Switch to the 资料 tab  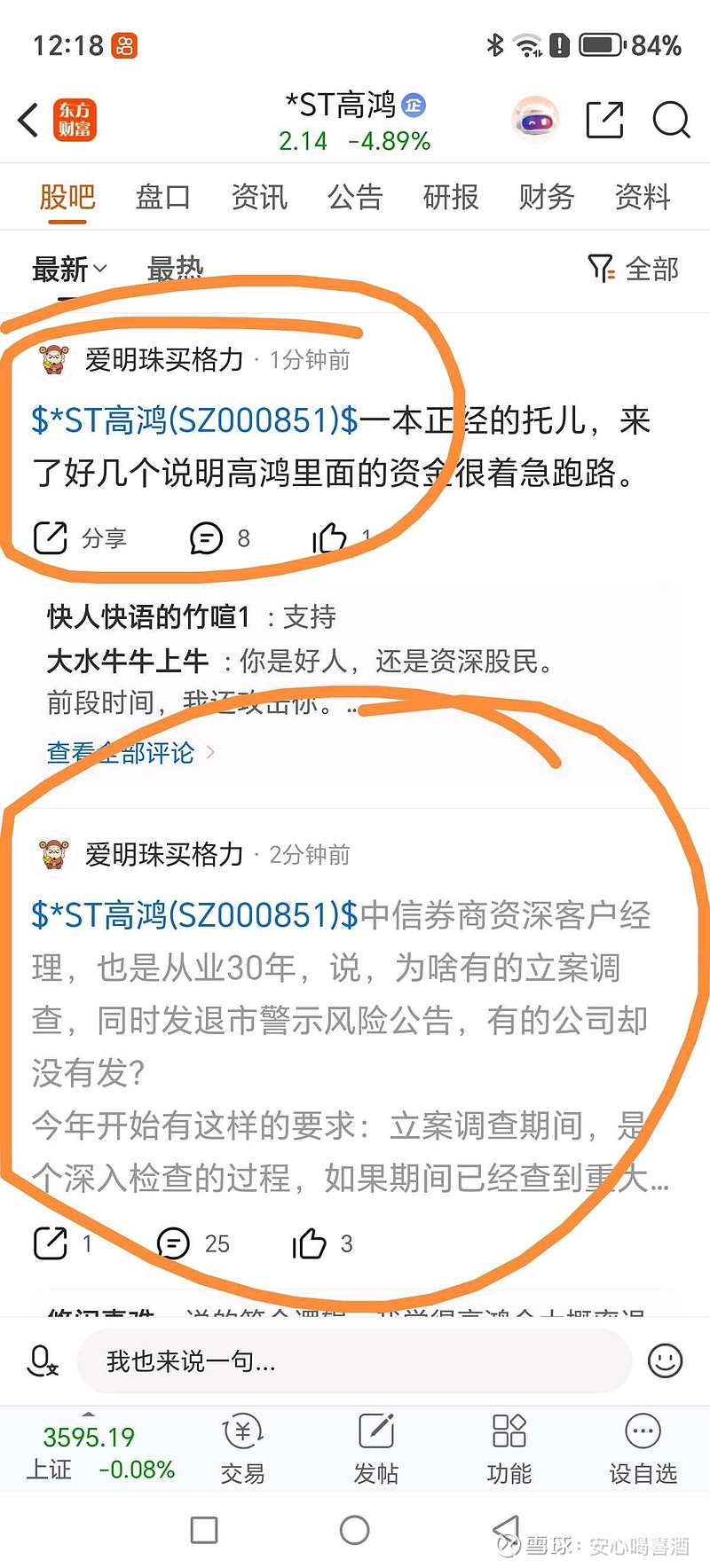coord(643,196)
